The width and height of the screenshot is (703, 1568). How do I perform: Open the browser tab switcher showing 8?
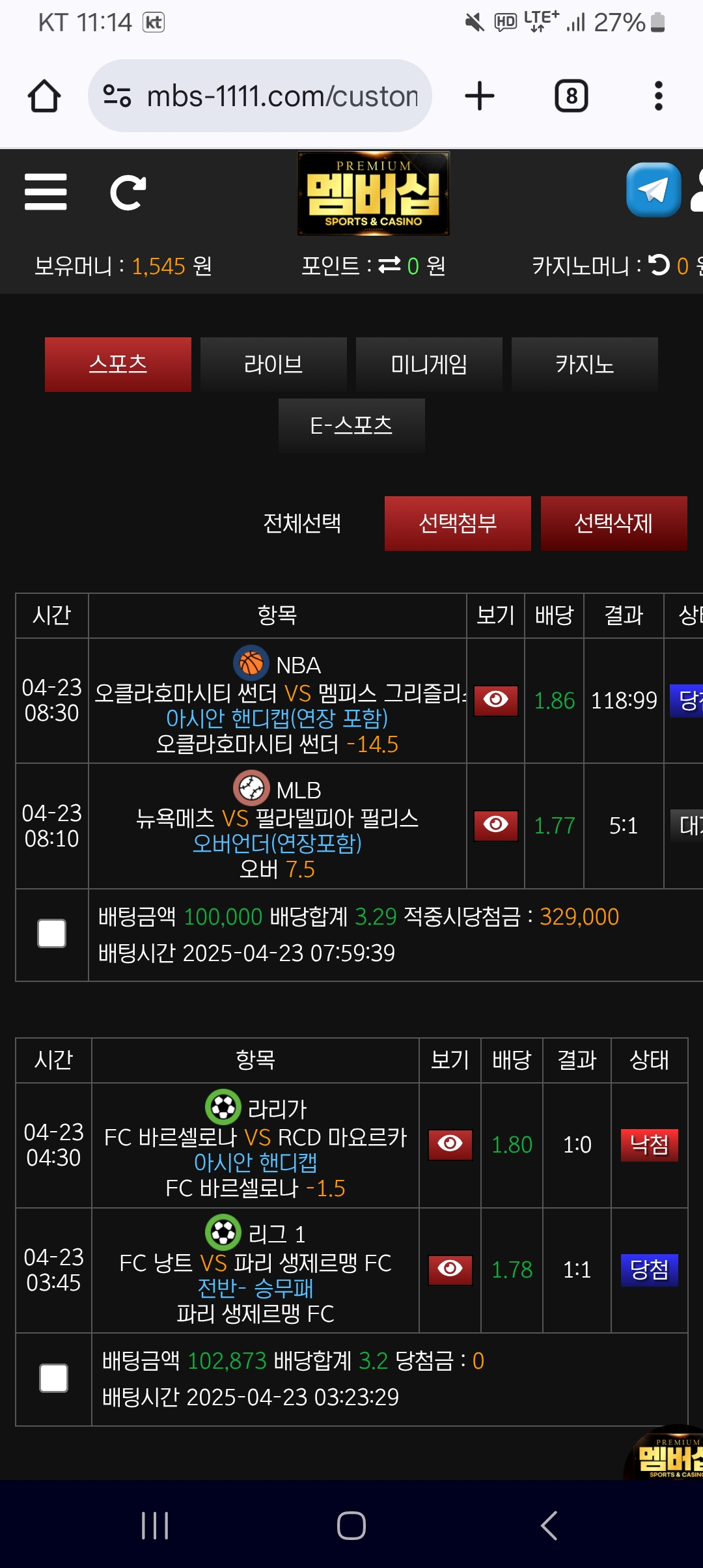[571, 96]
